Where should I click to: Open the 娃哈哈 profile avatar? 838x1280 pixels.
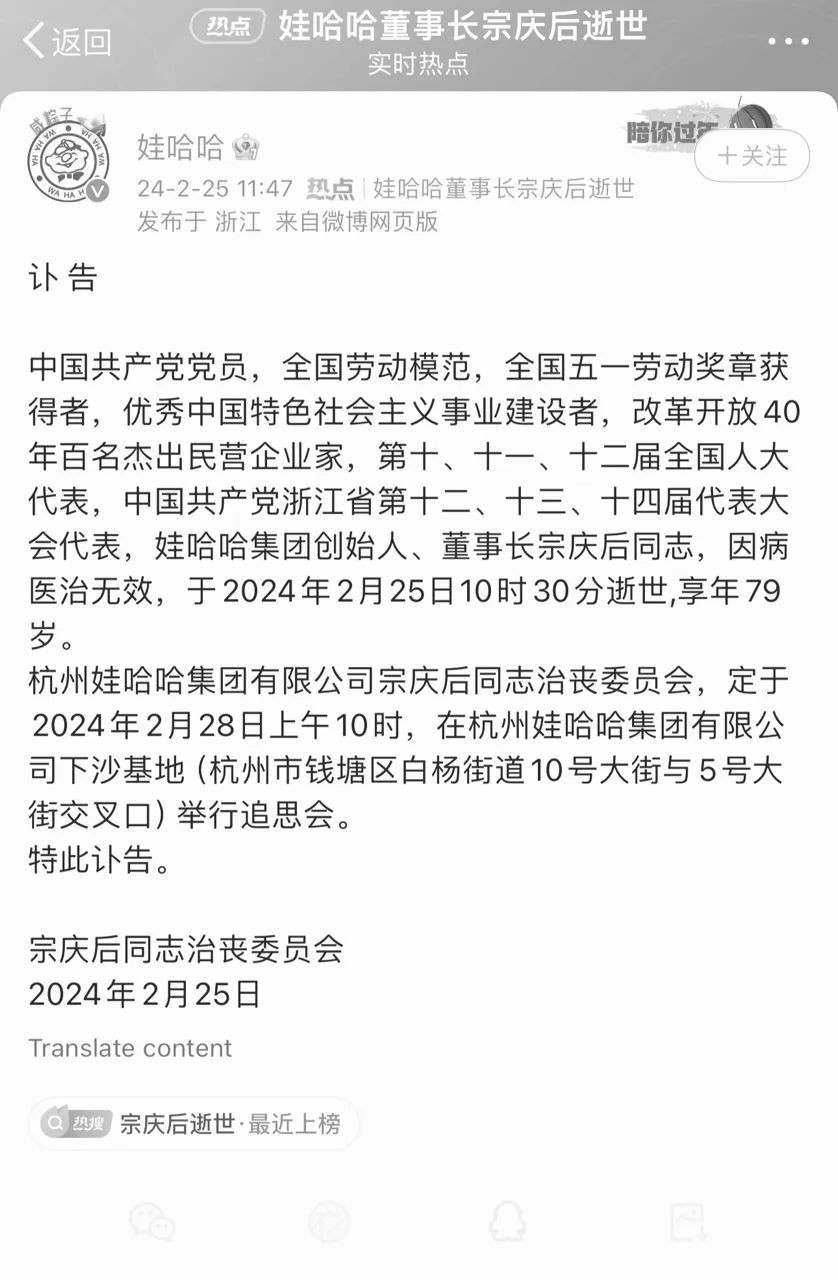point(68,160)
